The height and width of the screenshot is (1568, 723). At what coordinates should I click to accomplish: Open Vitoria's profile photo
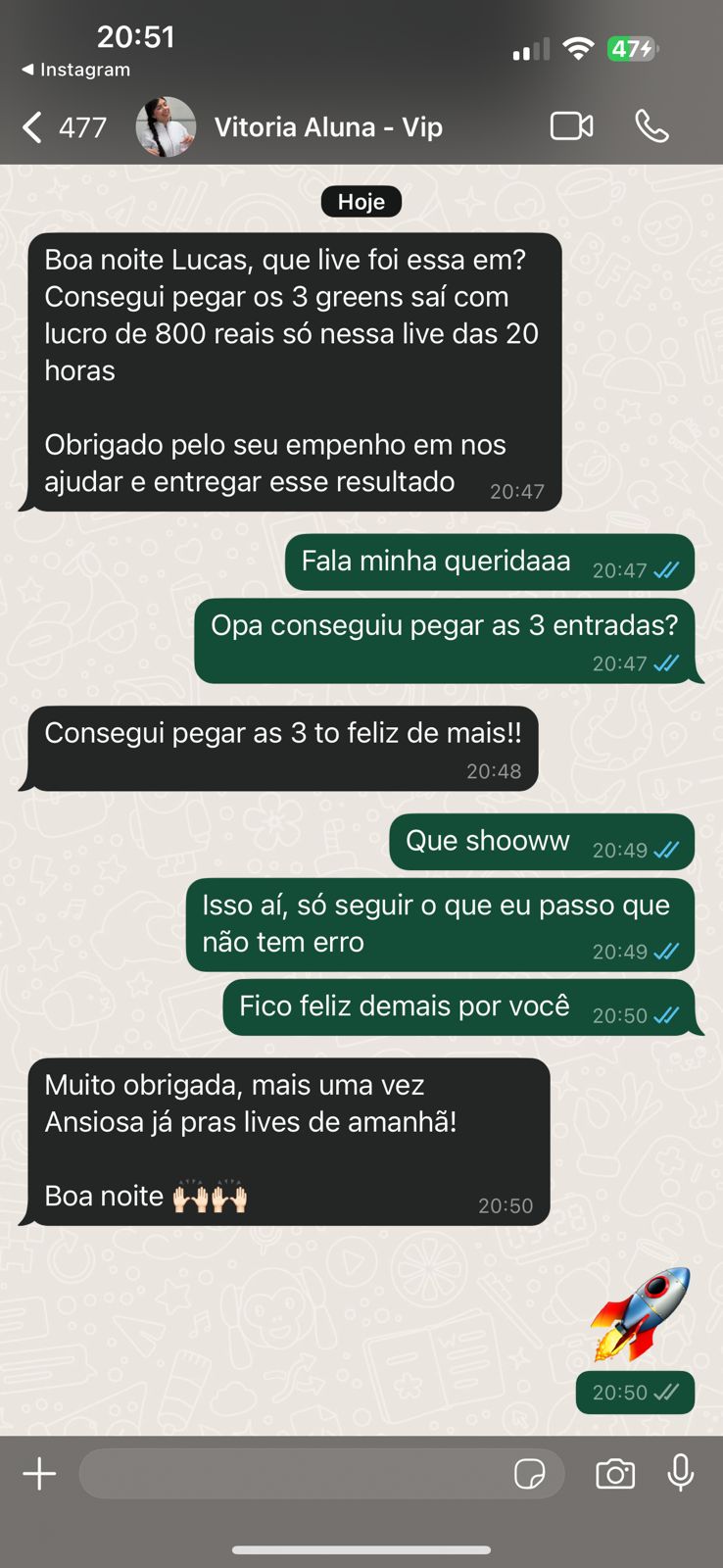pyautogui.click(x=166, y=127)
